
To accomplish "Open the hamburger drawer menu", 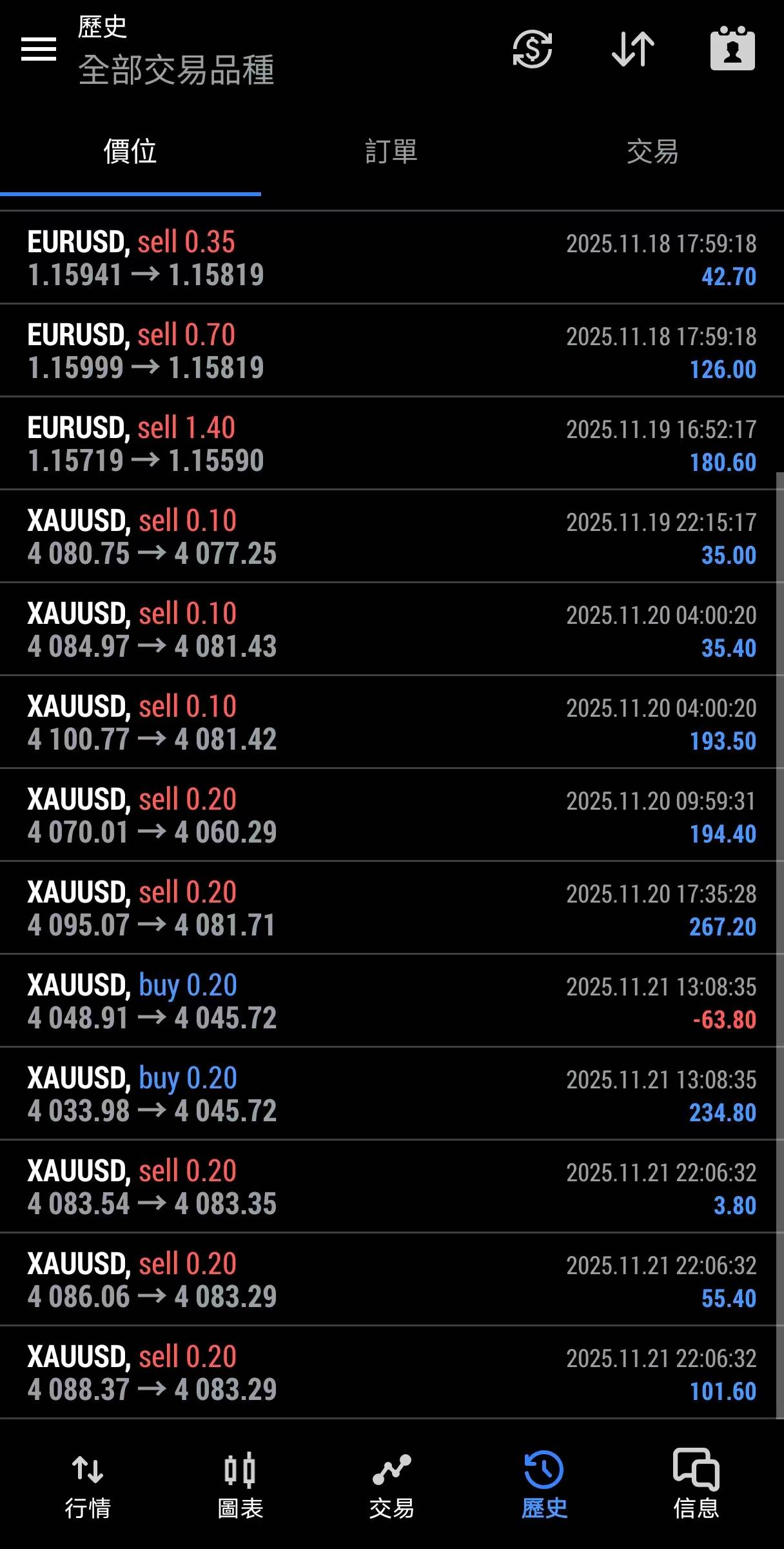I will tap(39, 49).
